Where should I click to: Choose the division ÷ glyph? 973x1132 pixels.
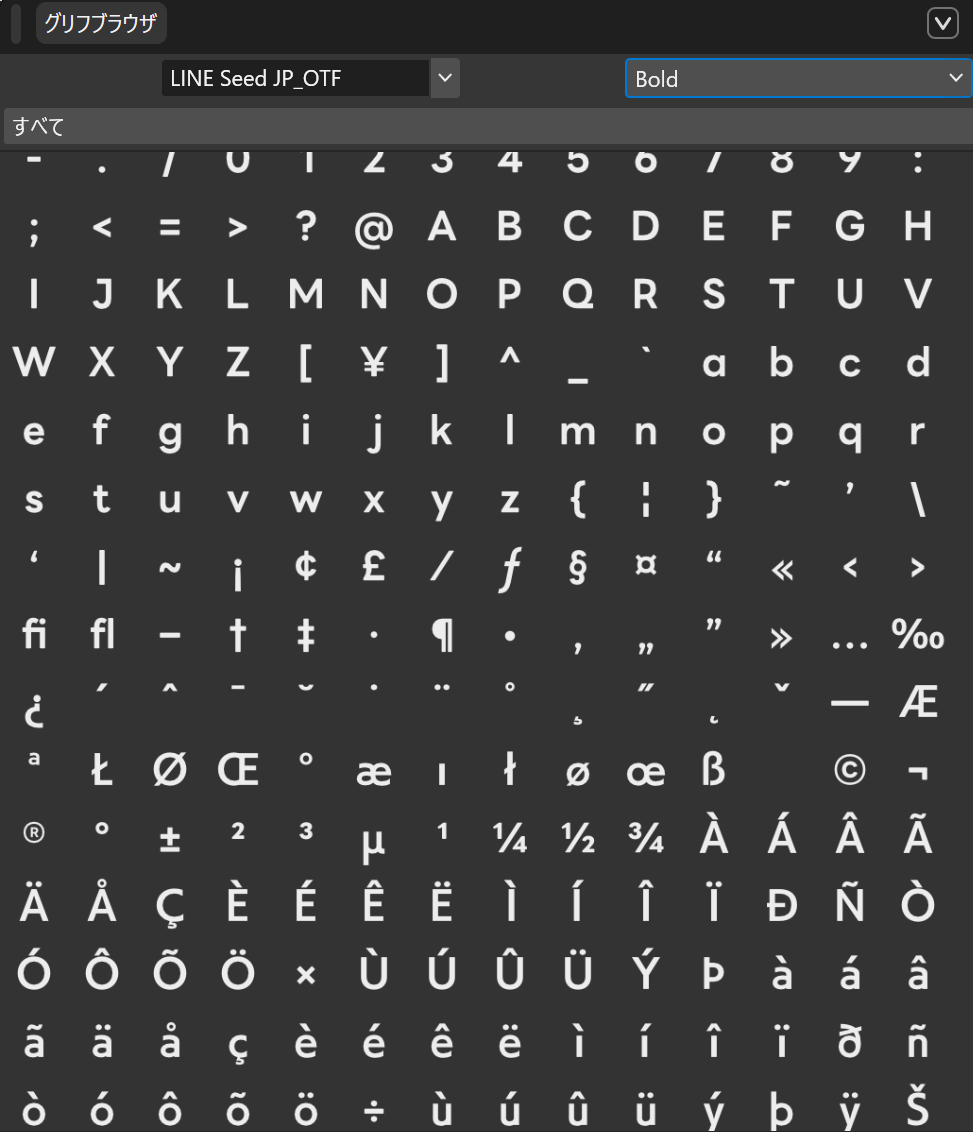[x=373, y=1109]
